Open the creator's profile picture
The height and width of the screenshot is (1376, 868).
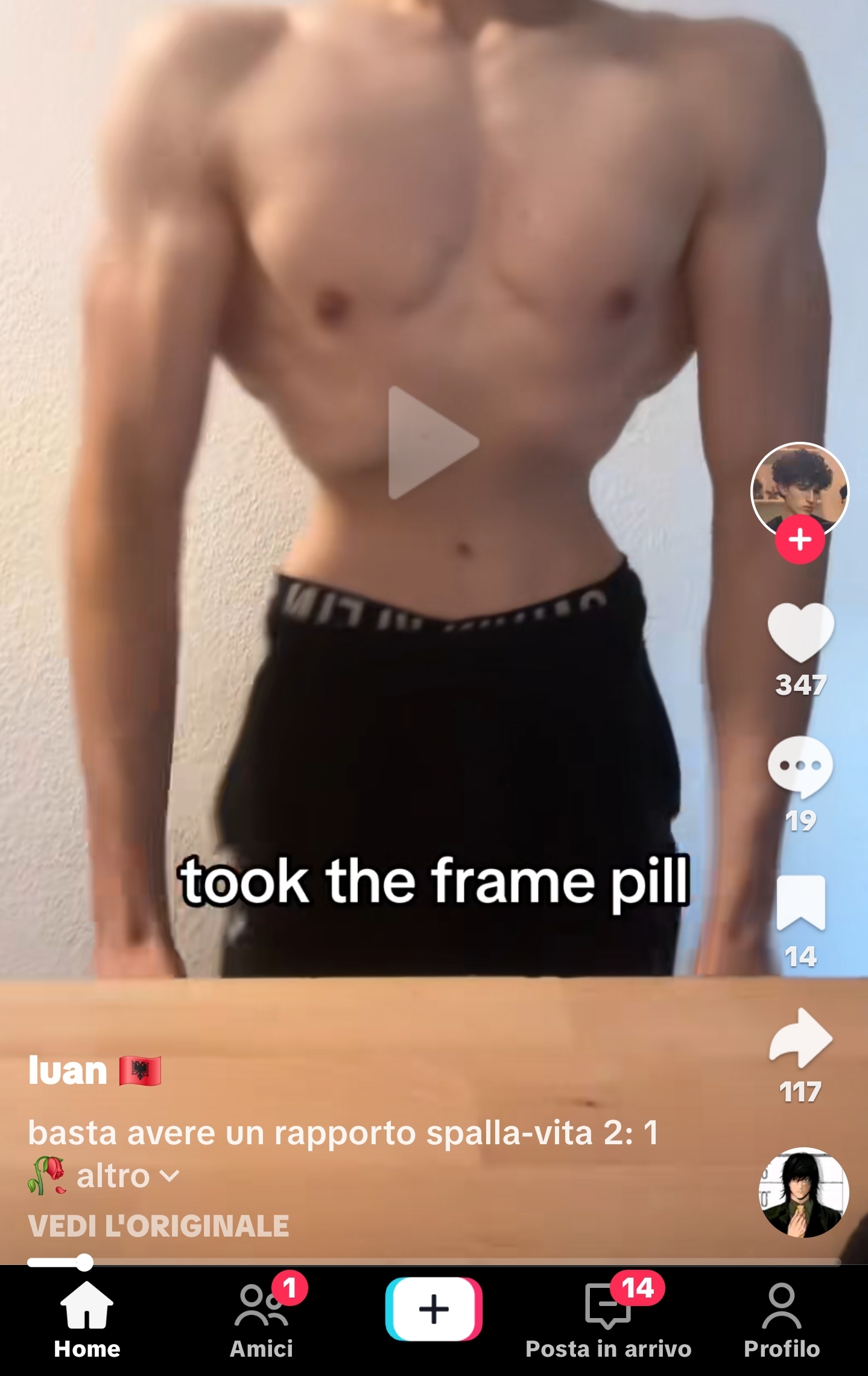(x=799, y=486)
